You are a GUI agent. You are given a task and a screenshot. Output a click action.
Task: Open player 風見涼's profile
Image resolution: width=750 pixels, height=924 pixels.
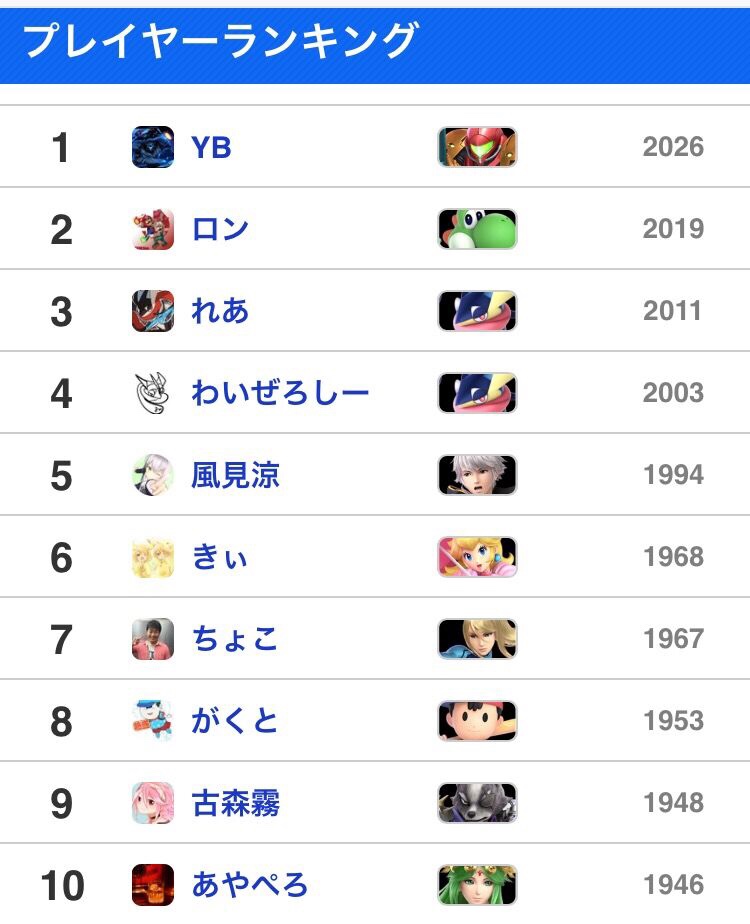click(235, 475)
